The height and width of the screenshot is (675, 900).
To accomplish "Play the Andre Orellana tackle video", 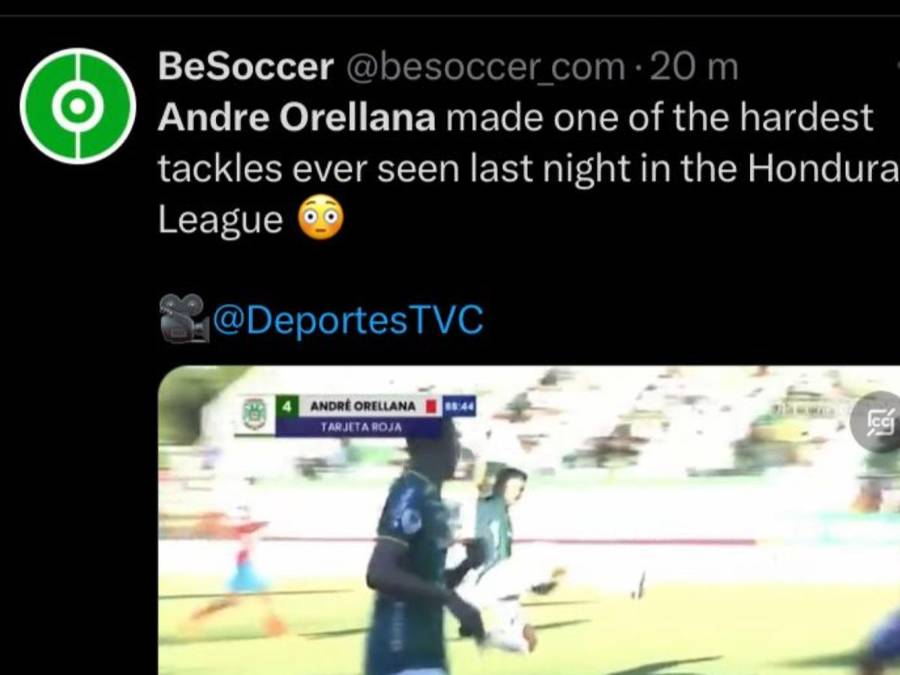I will [x=528, y=520].
